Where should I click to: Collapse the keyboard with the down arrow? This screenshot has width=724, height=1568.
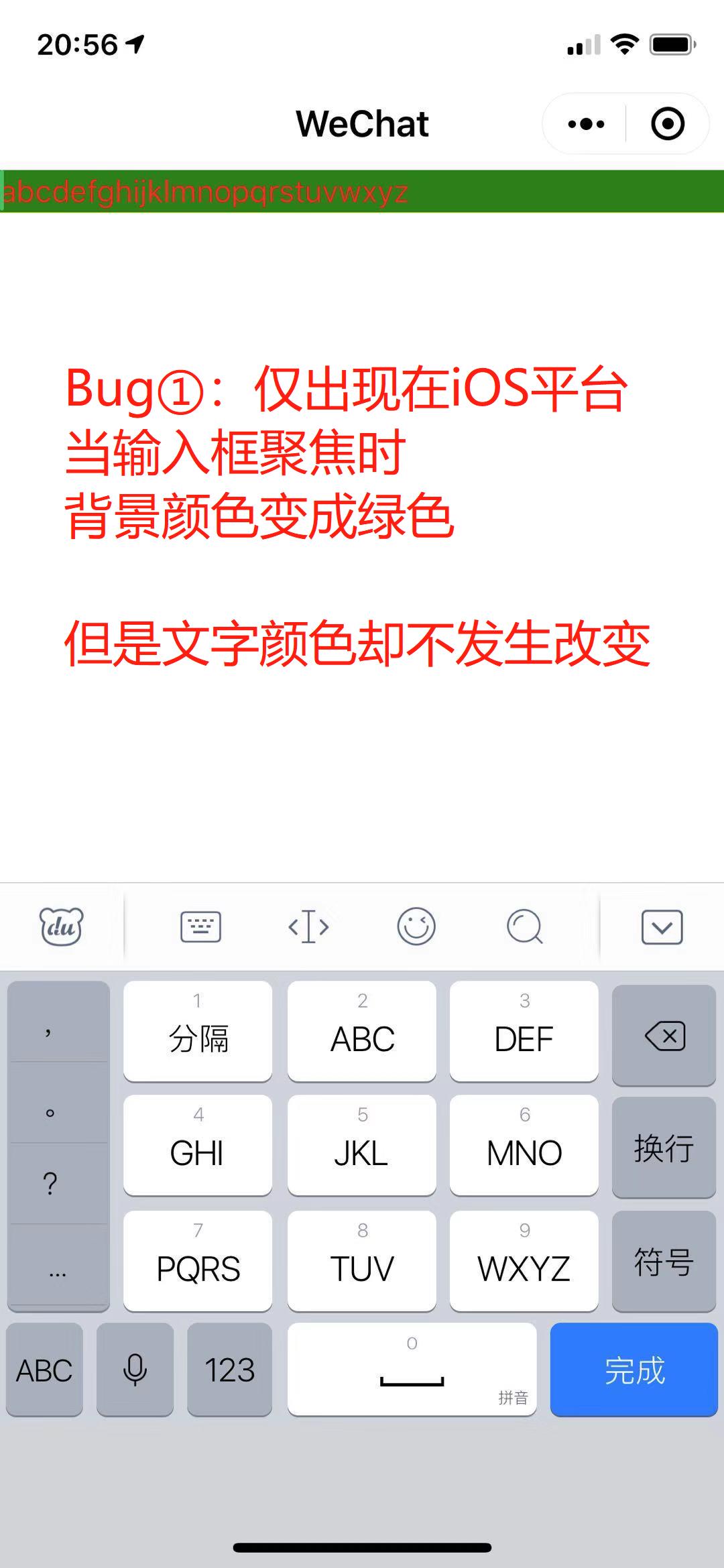[x=662, y=927]
